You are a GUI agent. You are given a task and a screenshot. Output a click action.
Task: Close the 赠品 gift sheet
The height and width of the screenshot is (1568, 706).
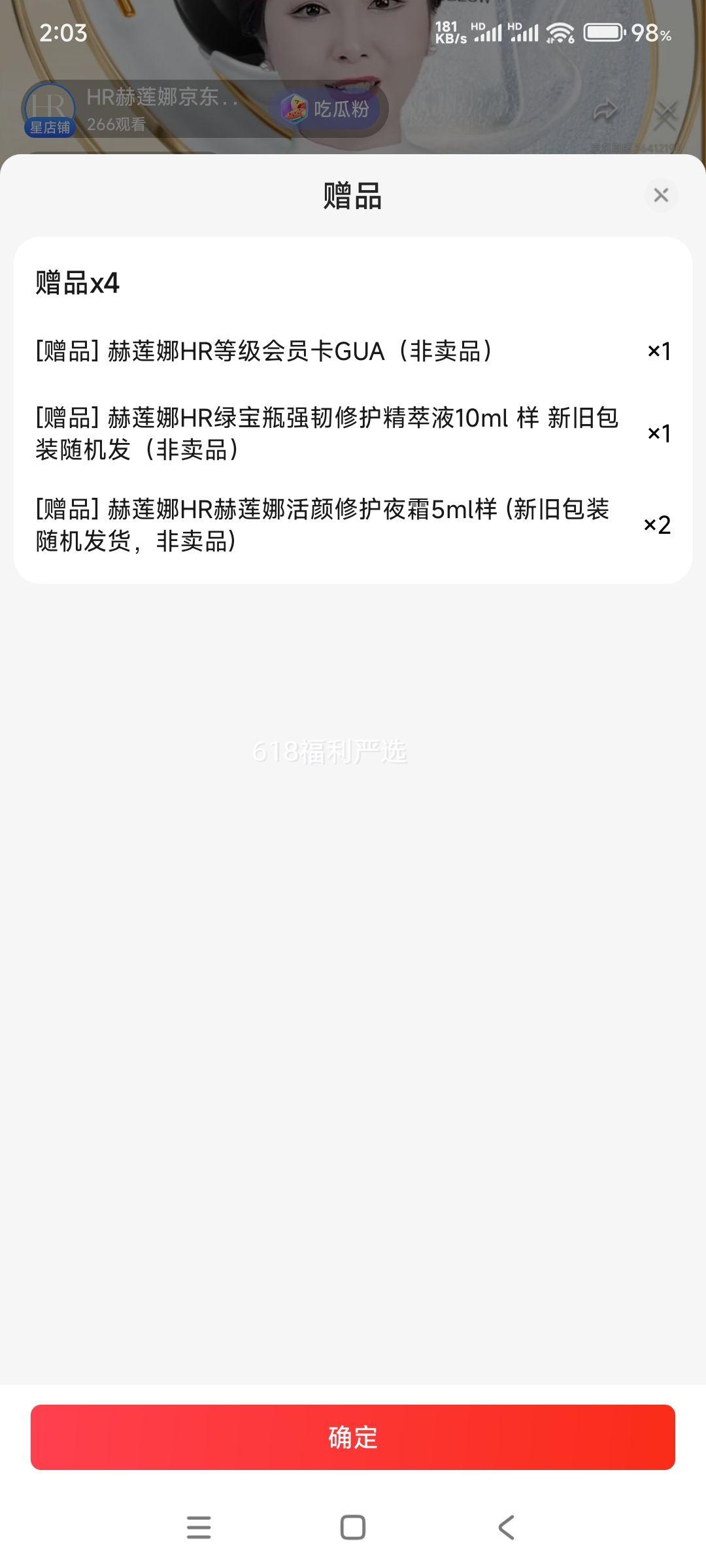[661, 195]
